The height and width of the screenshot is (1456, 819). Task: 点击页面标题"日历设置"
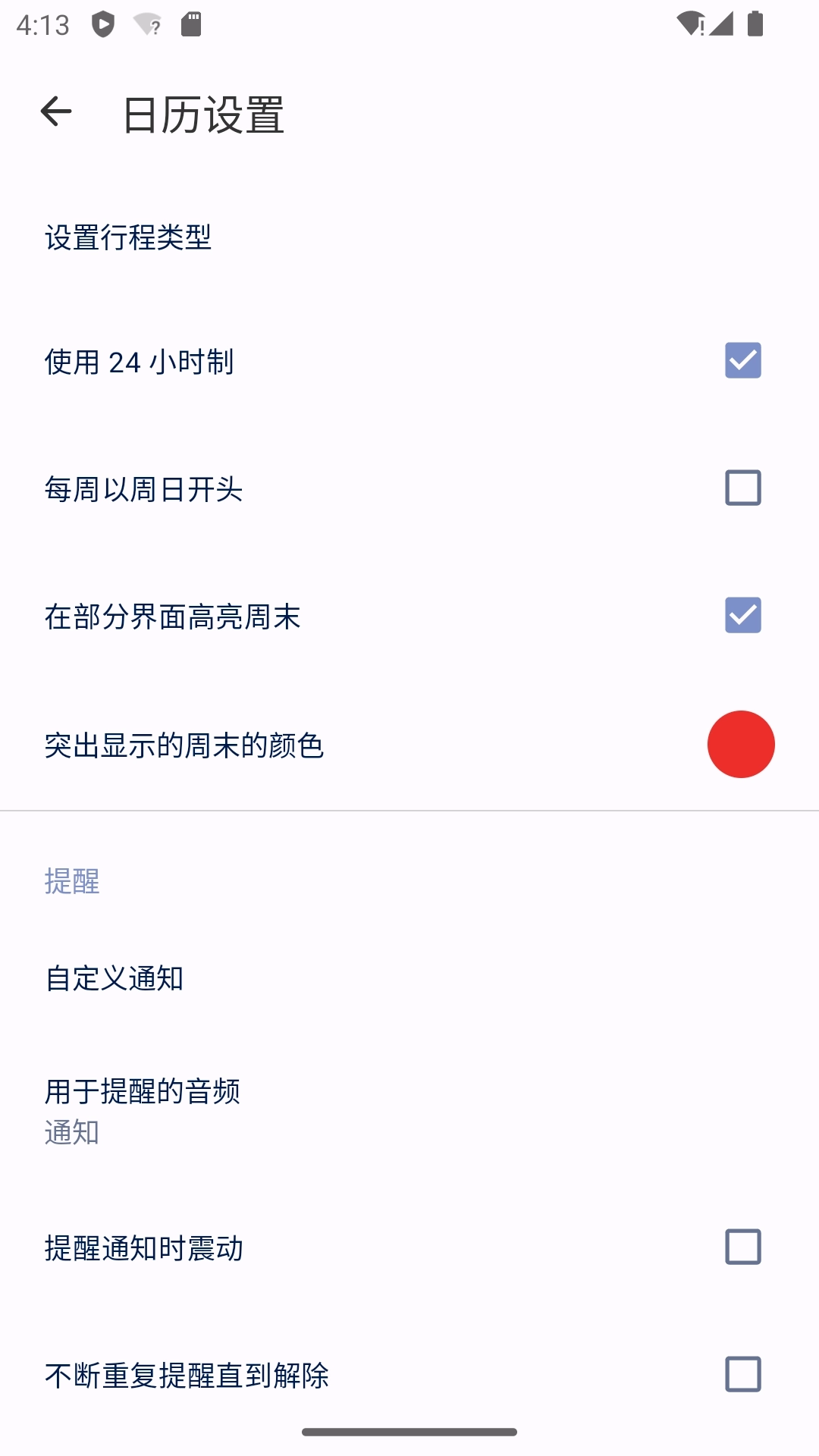pyautogui.click(x=203, y=114)
